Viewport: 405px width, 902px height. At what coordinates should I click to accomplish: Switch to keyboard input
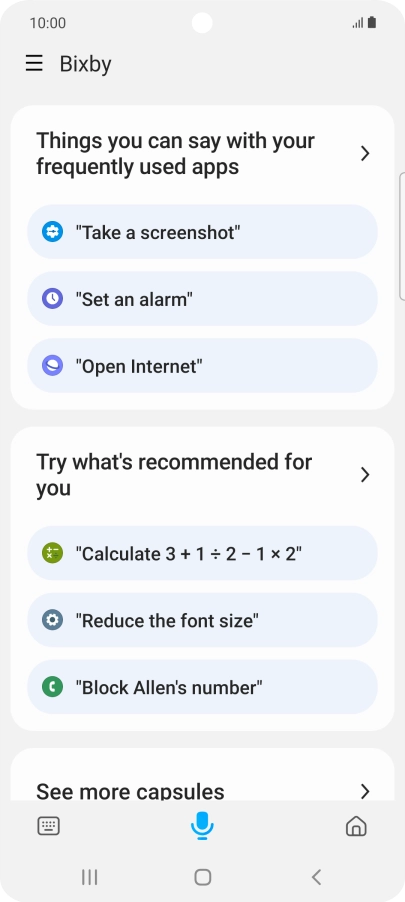point(48,827)
